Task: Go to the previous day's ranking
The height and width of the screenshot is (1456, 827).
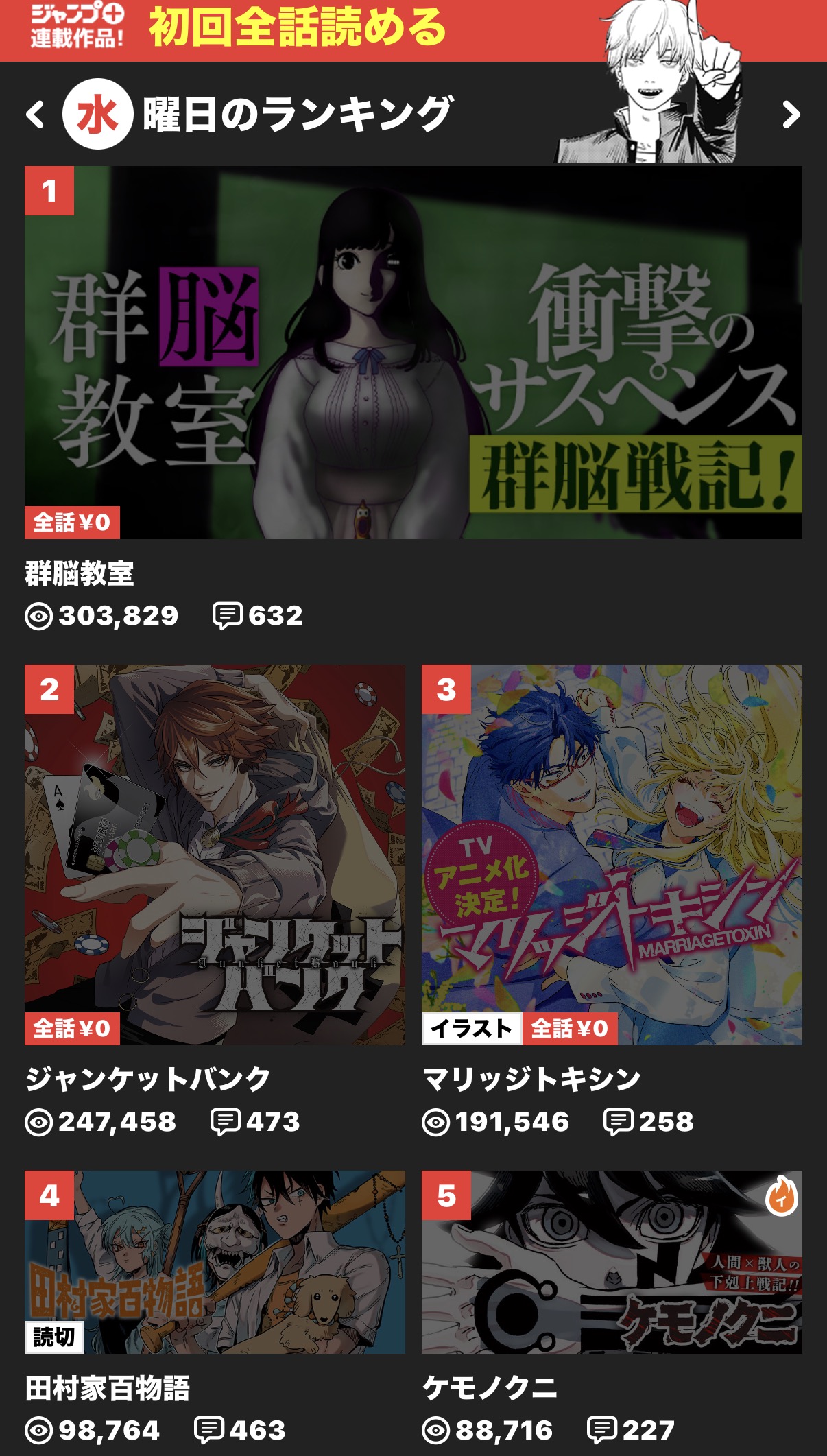Action: click(36, 115)
